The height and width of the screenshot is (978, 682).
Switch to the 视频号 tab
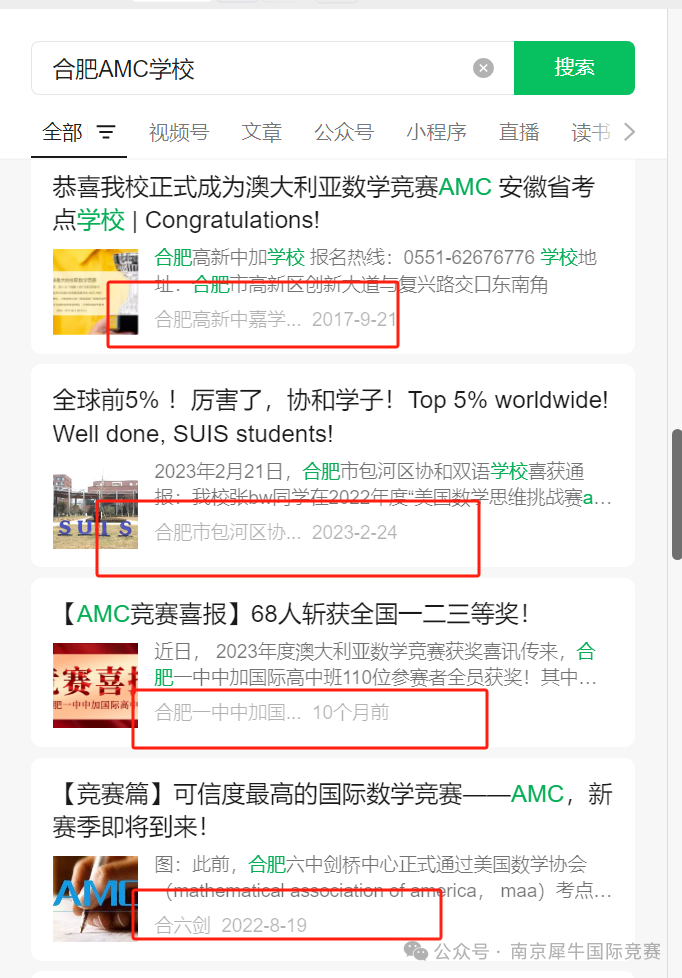[179, 132]
